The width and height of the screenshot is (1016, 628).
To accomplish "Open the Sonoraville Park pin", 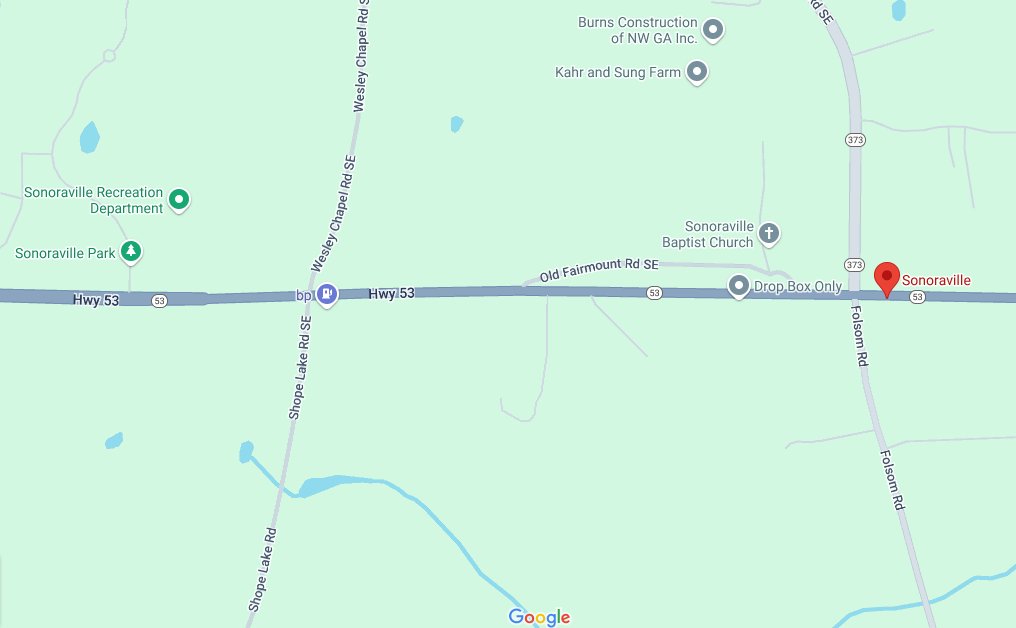I will pyautogui.click(x=130, y=252).
